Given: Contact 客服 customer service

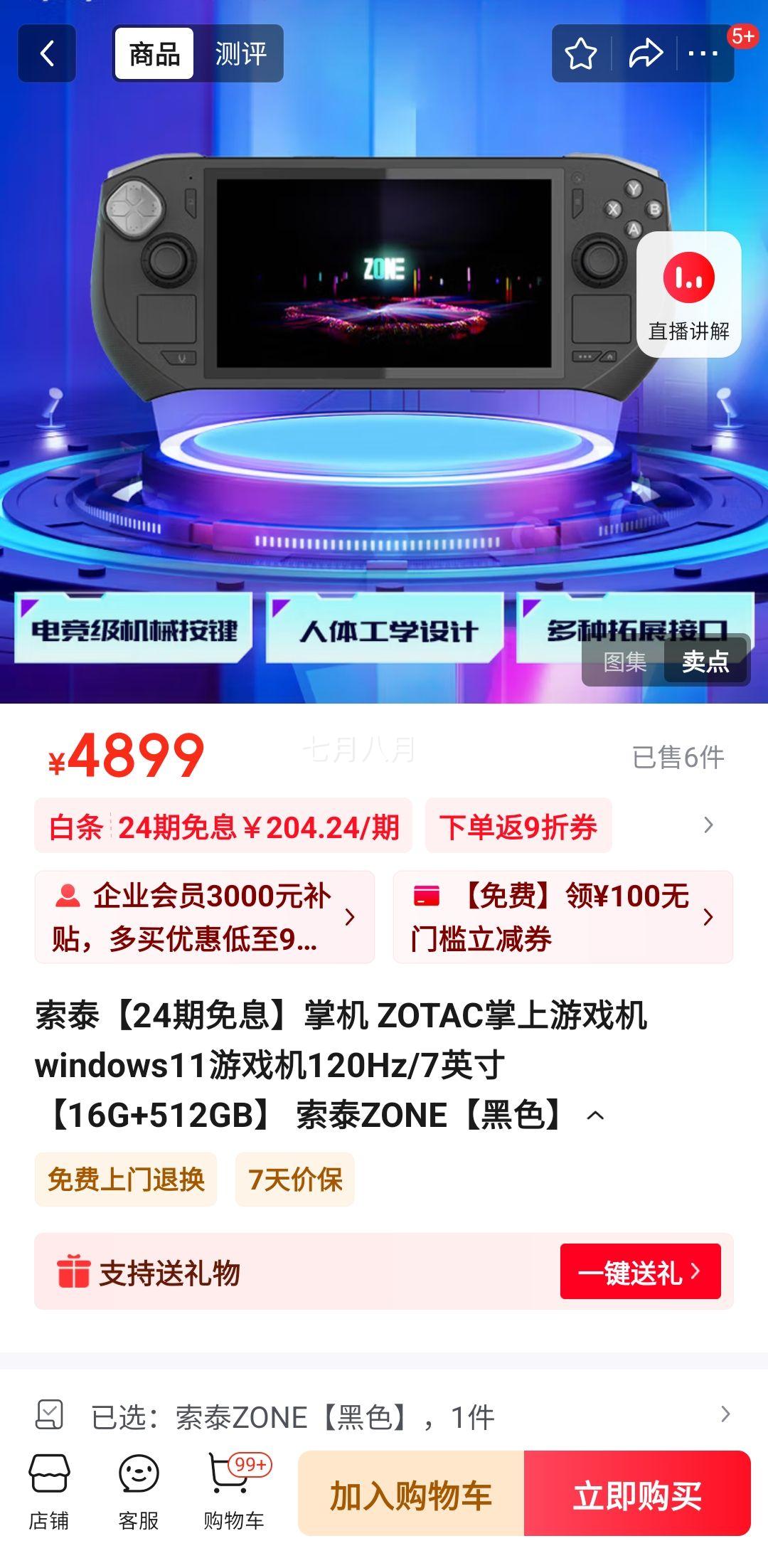Looking at the screenshot, I should pos(138,1491).
